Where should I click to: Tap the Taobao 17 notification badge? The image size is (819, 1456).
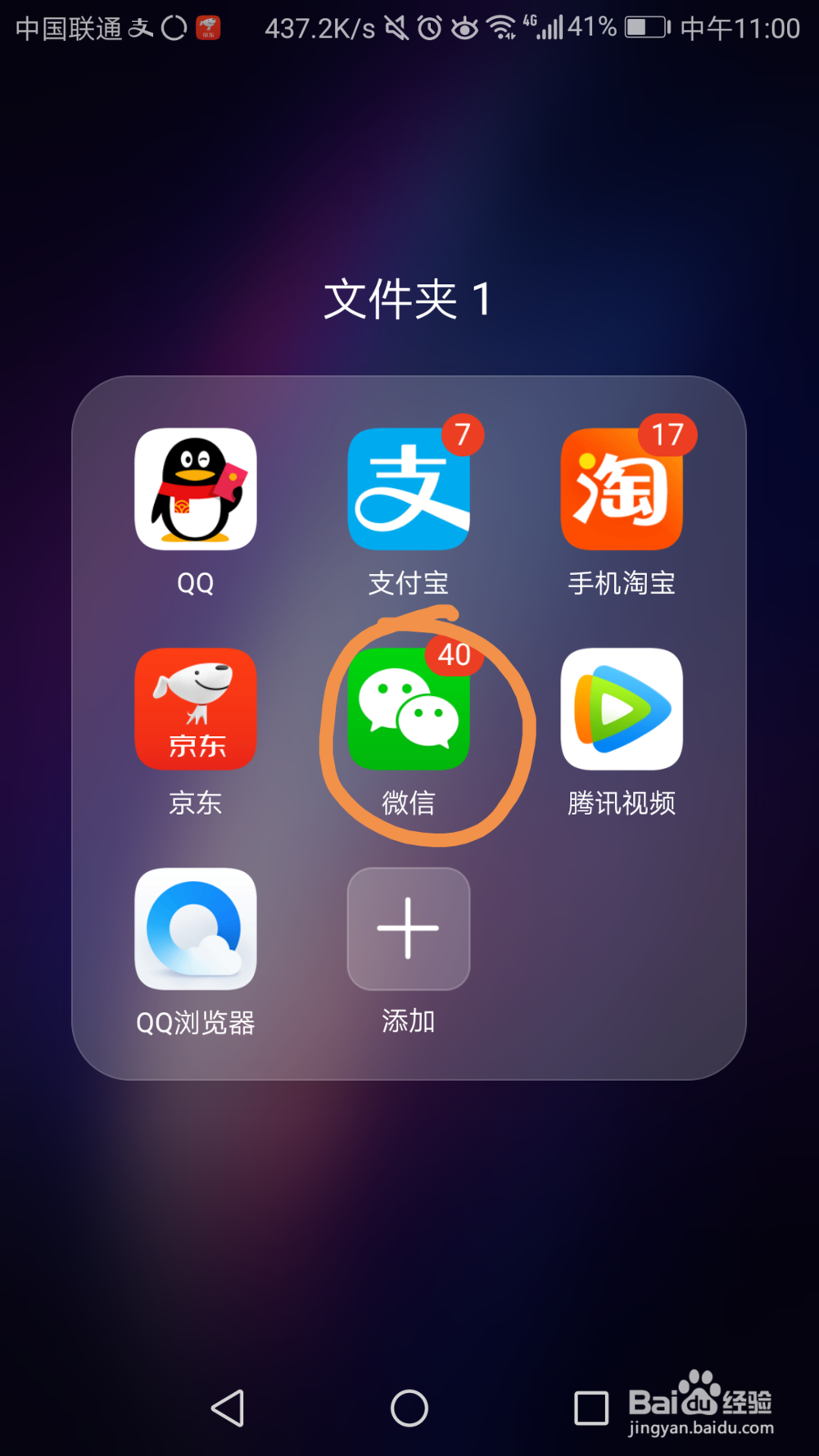point(670,435)
